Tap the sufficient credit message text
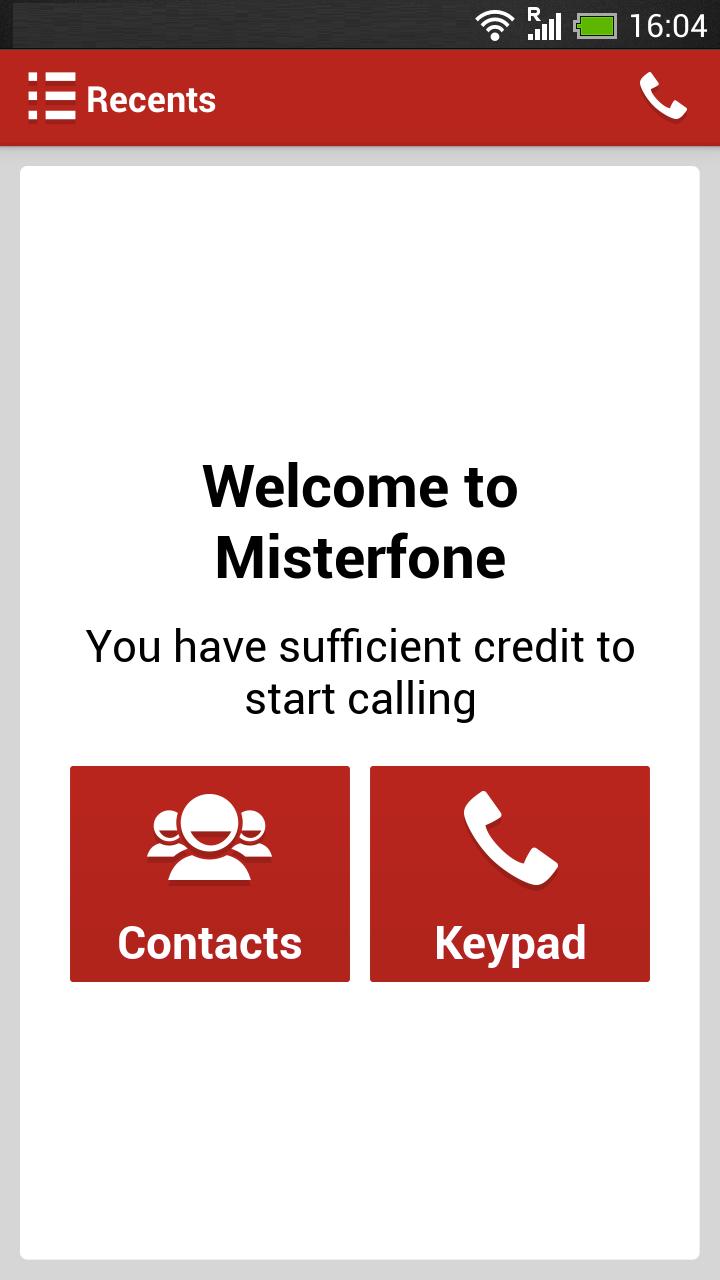720x1280 pixels. (360, 672)
